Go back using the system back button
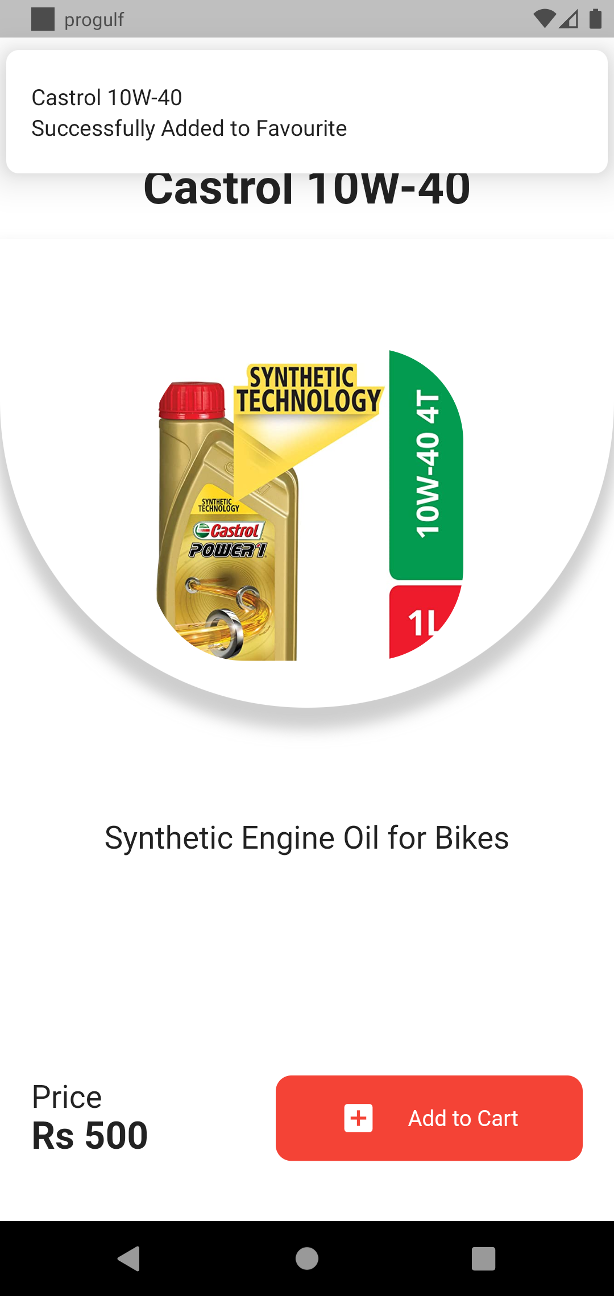 tap(128, 1258)
